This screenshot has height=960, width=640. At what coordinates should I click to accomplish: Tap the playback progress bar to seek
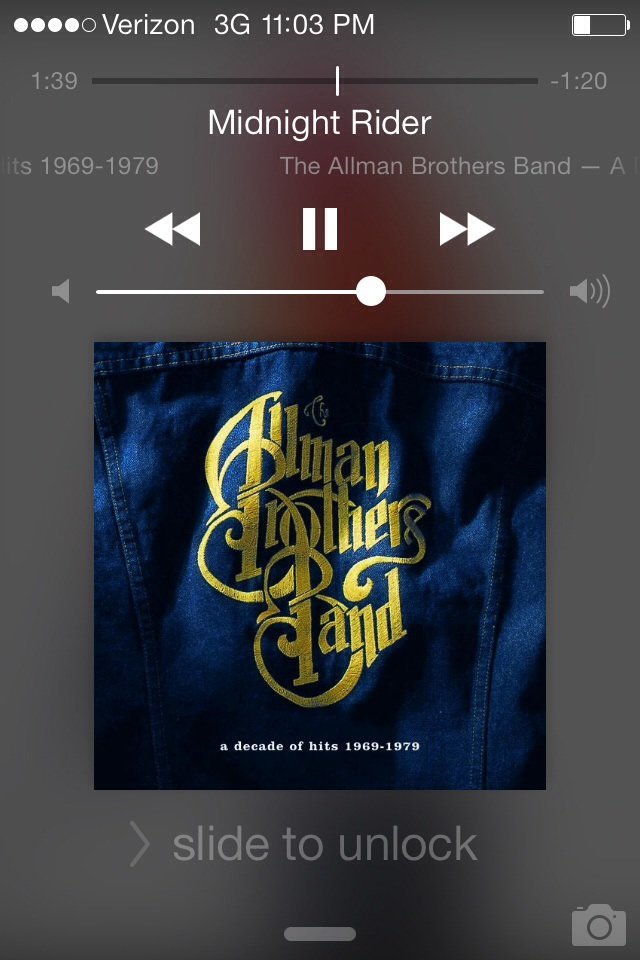[314, 81]
